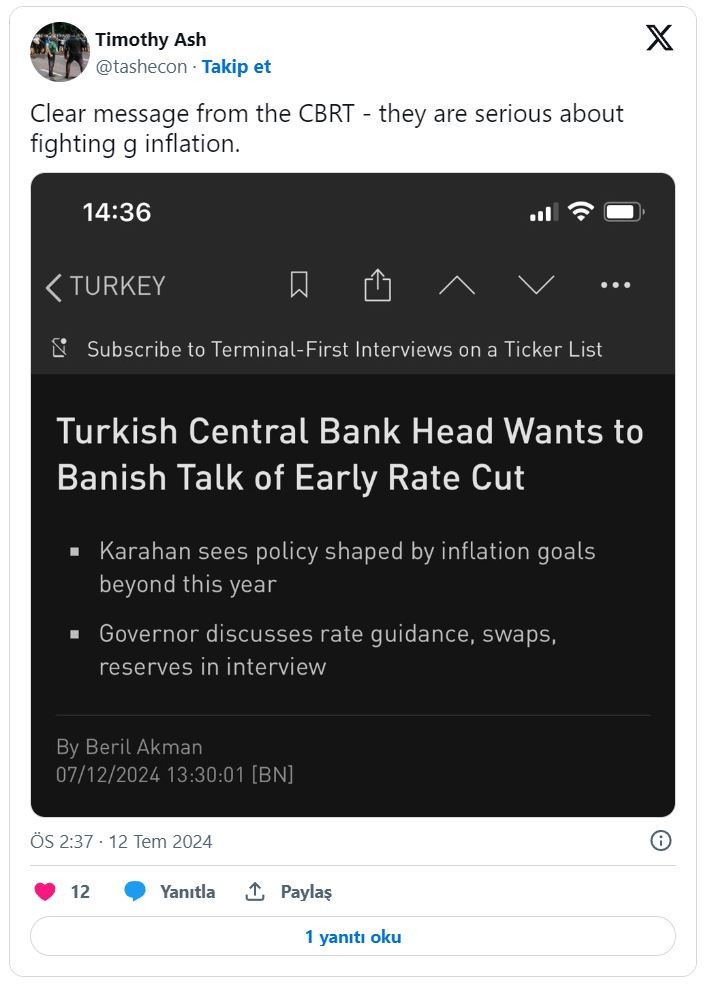
Task: Tap the '1 yanıtı oku' button
Action: pyautogui.click(x=353, y=937)
